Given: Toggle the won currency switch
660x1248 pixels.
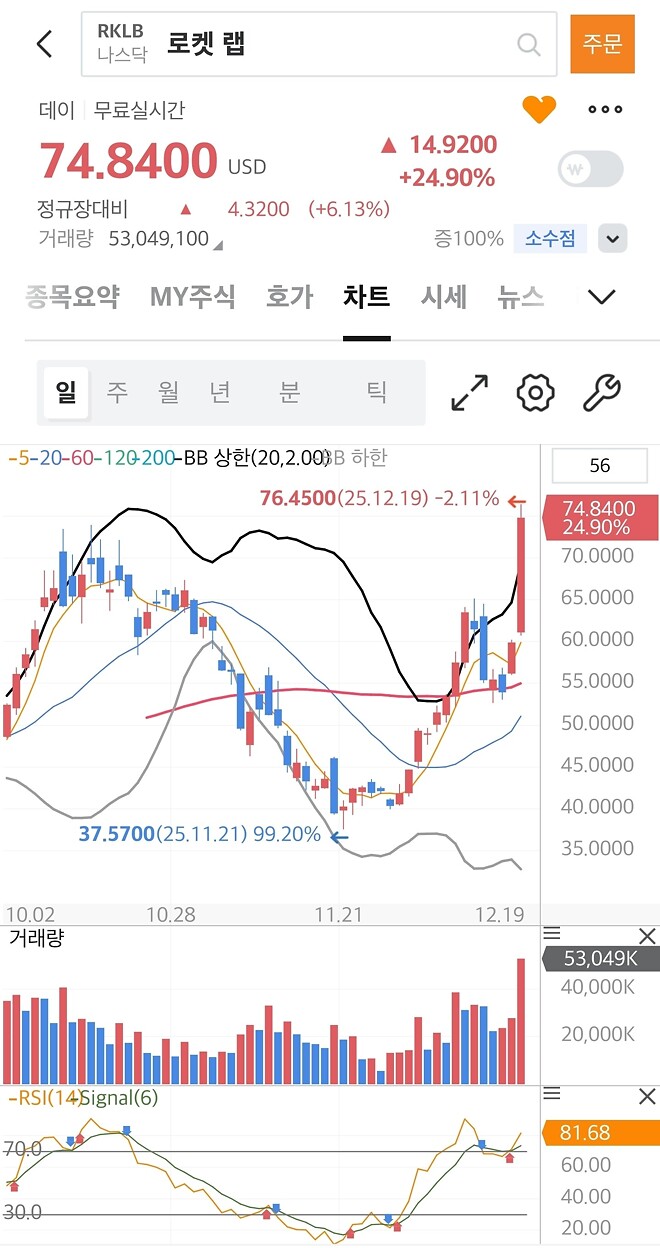Looking at the screenshot, I should coord(590,169).
